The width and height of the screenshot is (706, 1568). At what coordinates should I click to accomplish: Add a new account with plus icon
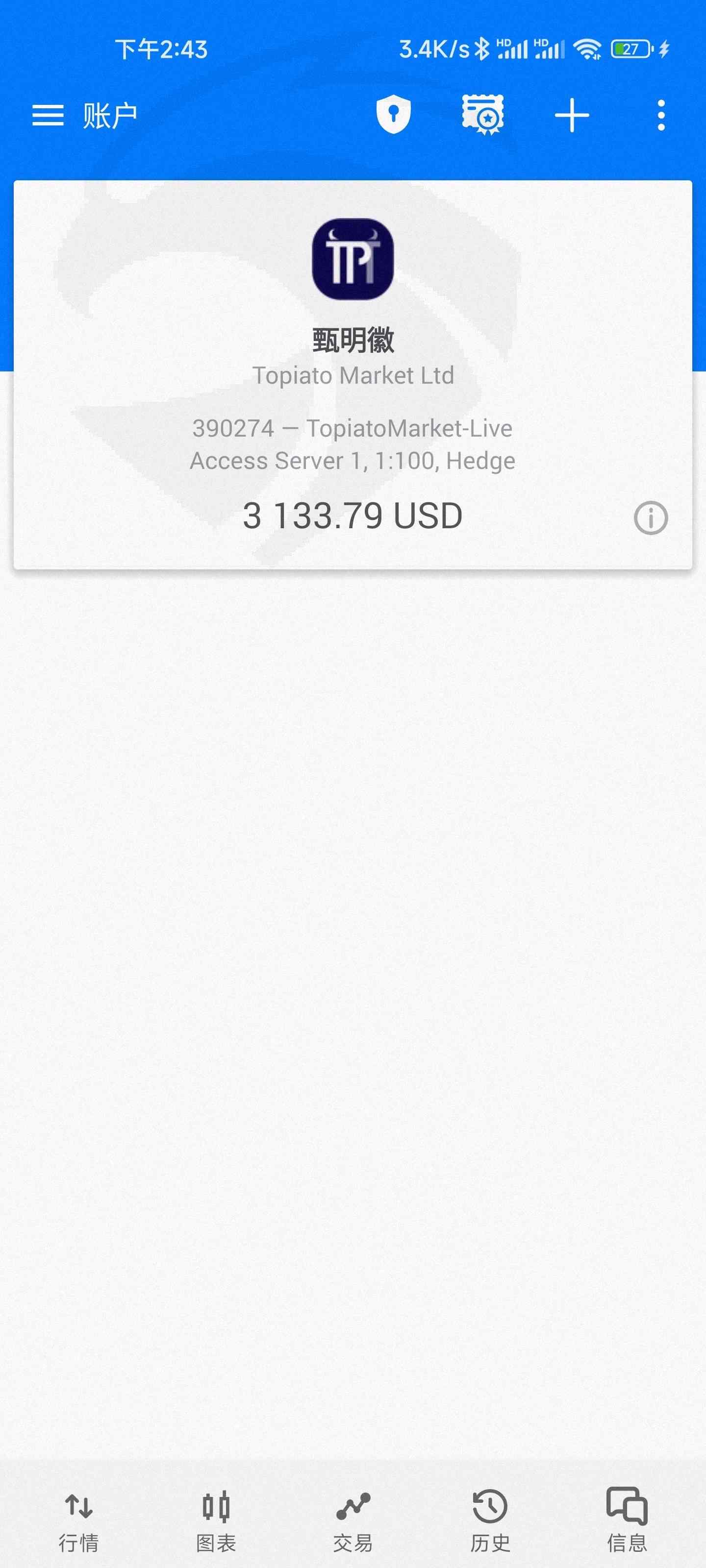(572, 115)
